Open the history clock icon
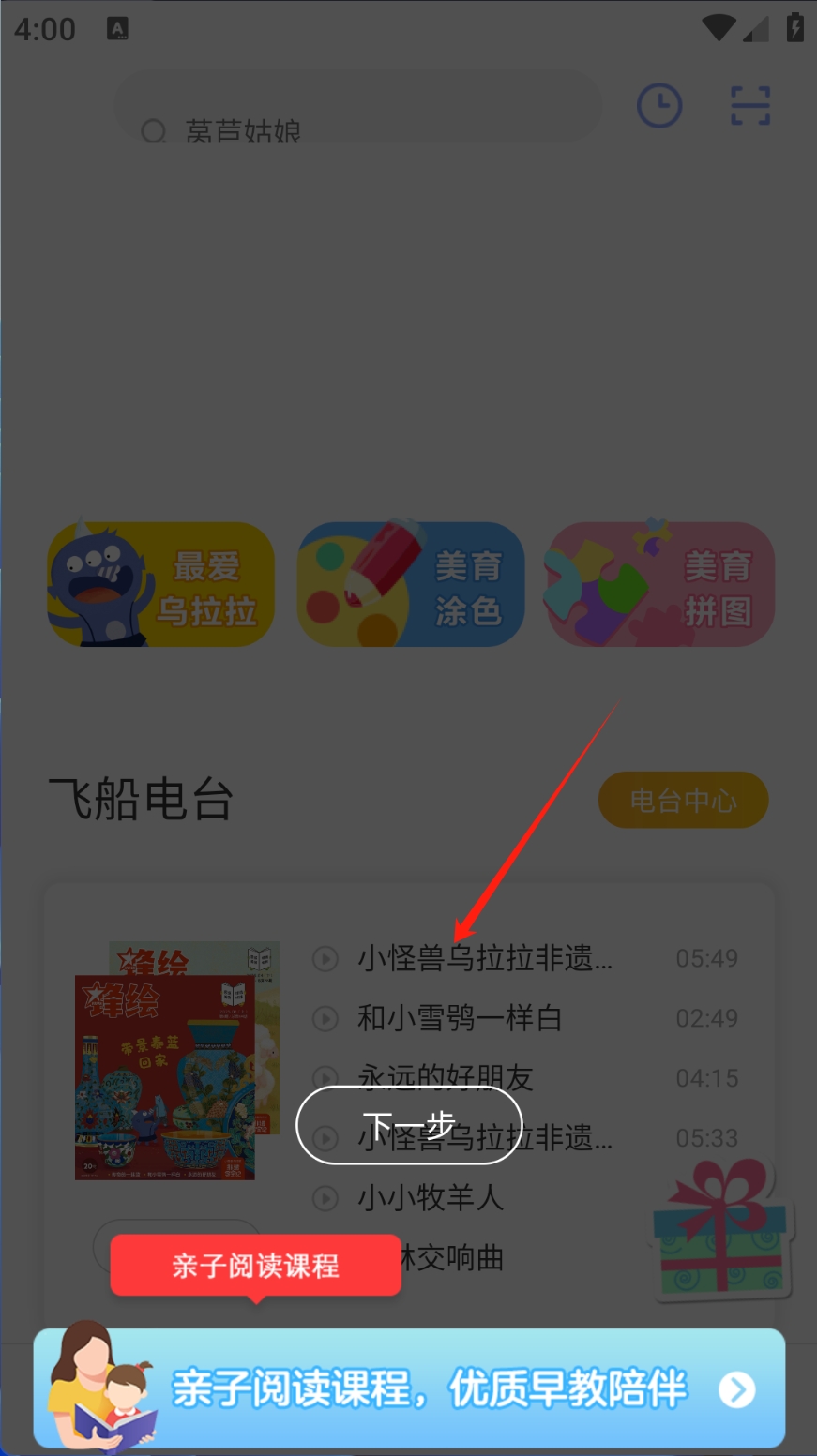Viewport: 817px width, 1456px height. coord(659,105)
